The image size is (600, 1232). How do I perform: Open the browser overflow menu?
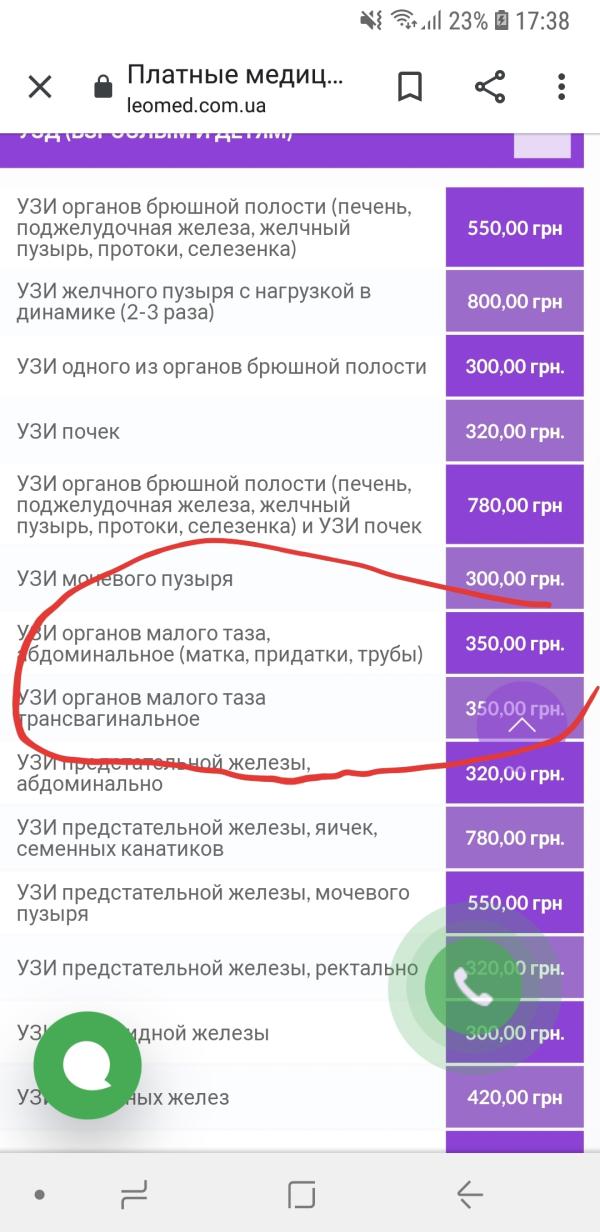tap(564, 87)
